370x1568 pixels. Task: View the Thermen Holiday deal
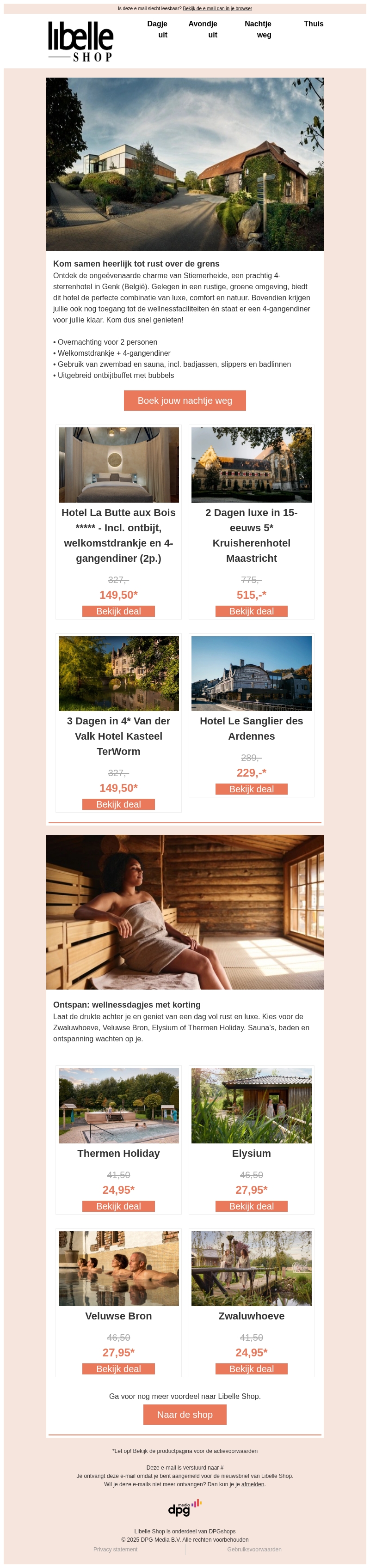[x=118, y=1206]
